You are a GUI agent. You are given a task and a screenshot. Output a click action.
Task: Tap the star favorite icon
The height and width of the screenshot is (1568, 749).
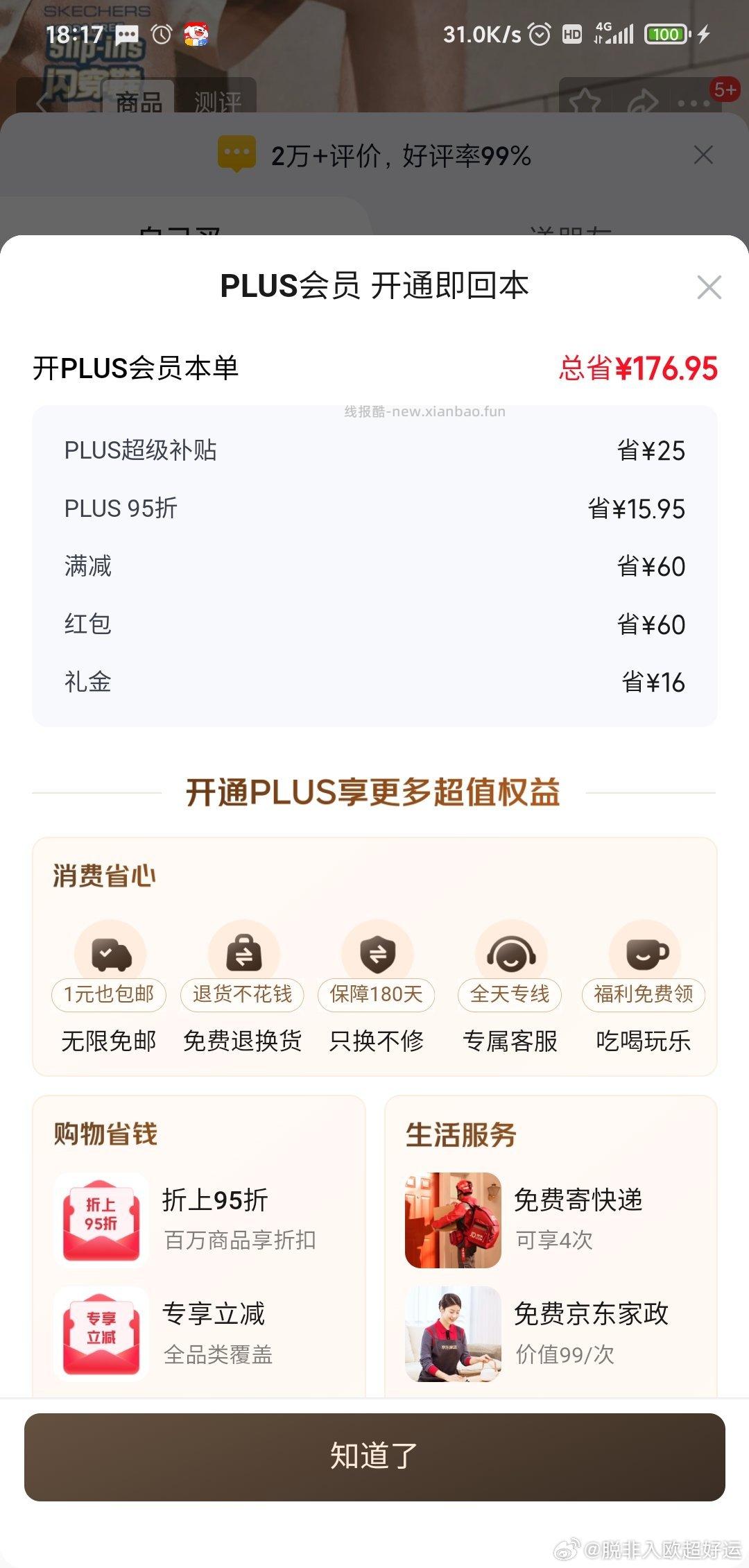point(586,101)
